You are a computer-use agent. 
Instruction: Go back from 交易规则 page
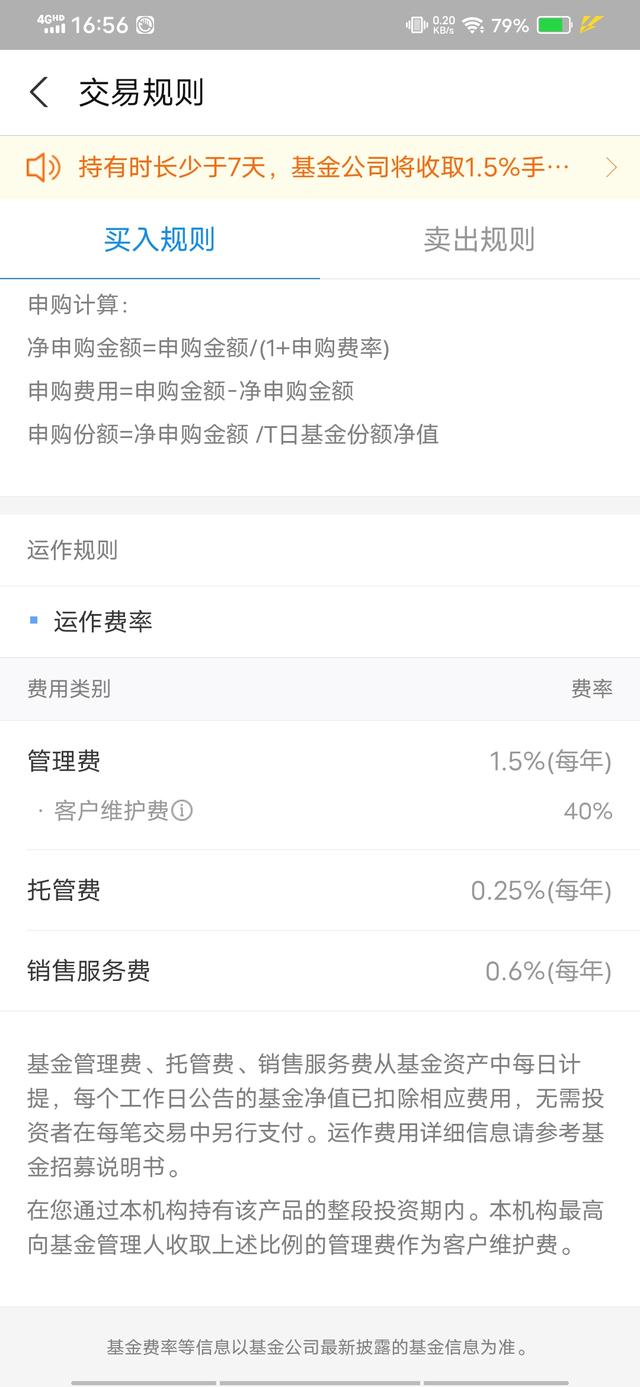[39, 93]
